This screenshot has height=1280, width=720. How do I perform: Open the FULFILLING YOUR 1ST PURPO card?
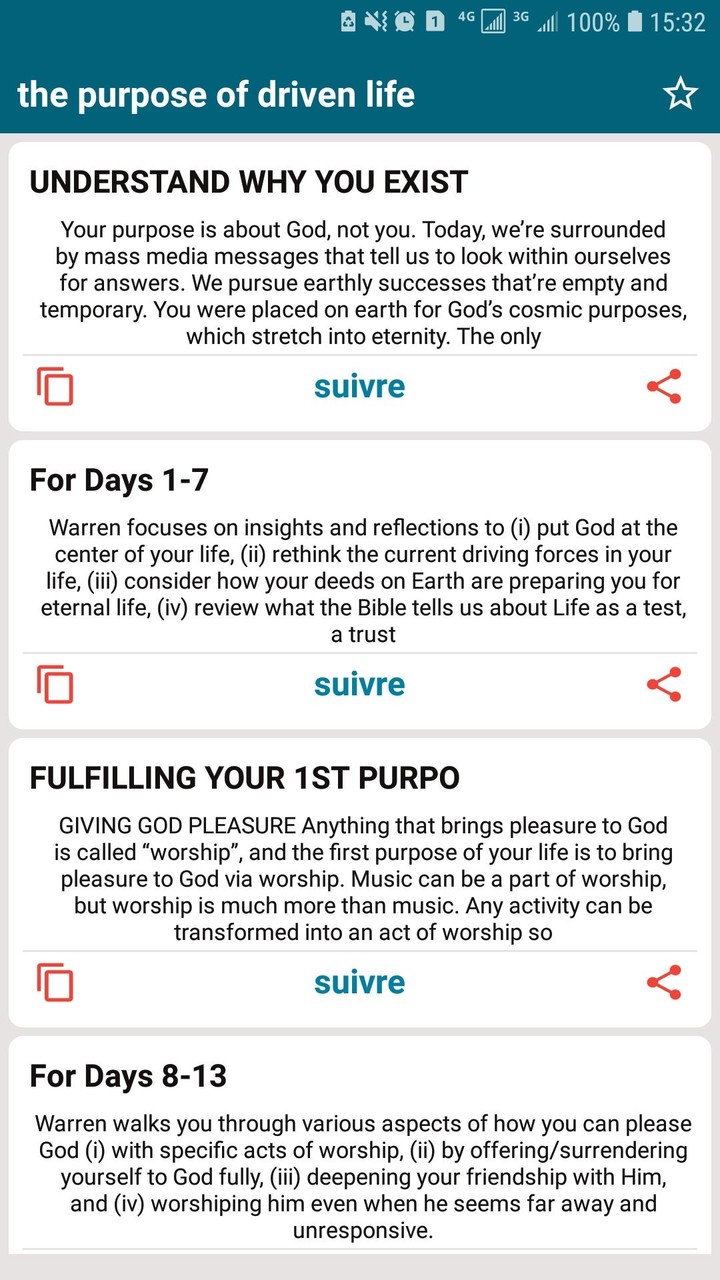click(360, 860)
